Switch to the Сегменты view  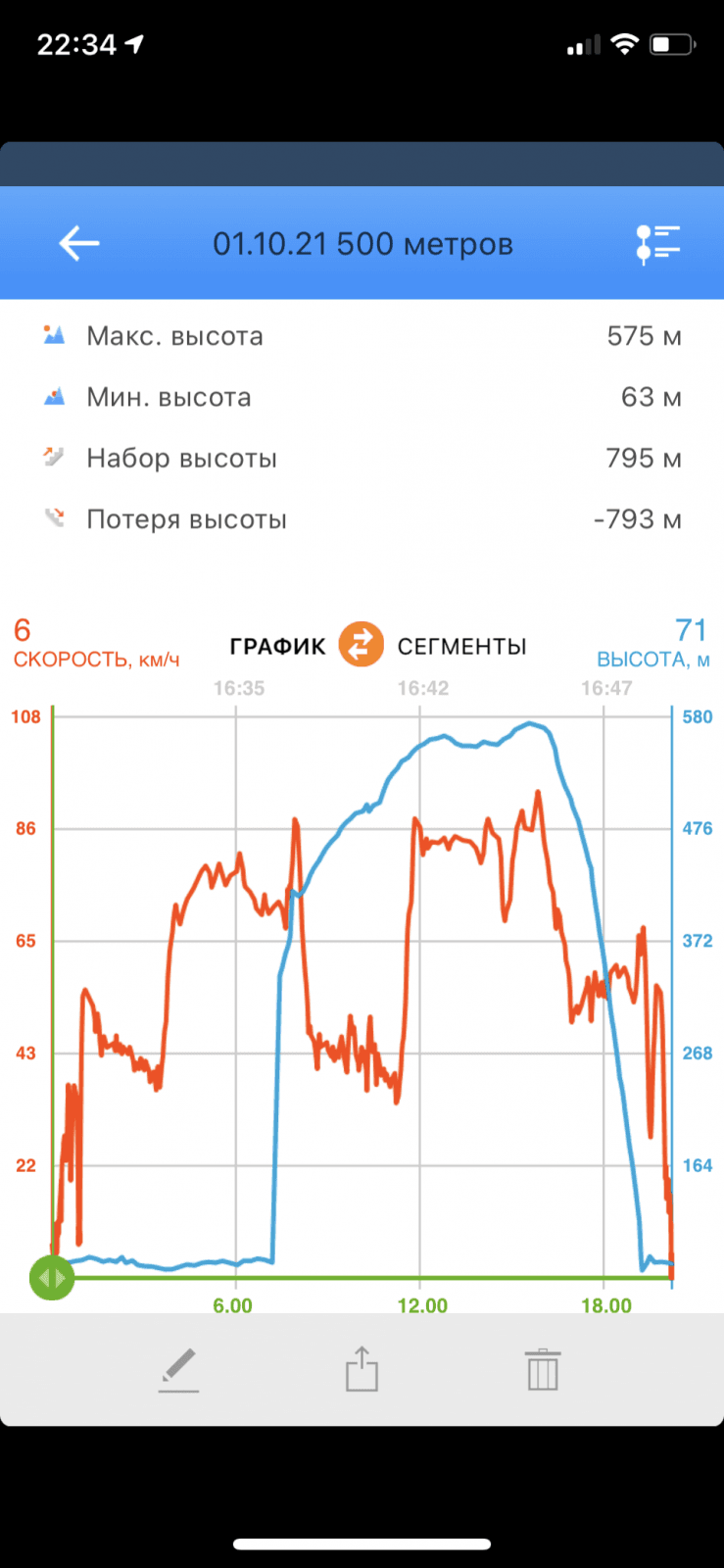point(461,646)
